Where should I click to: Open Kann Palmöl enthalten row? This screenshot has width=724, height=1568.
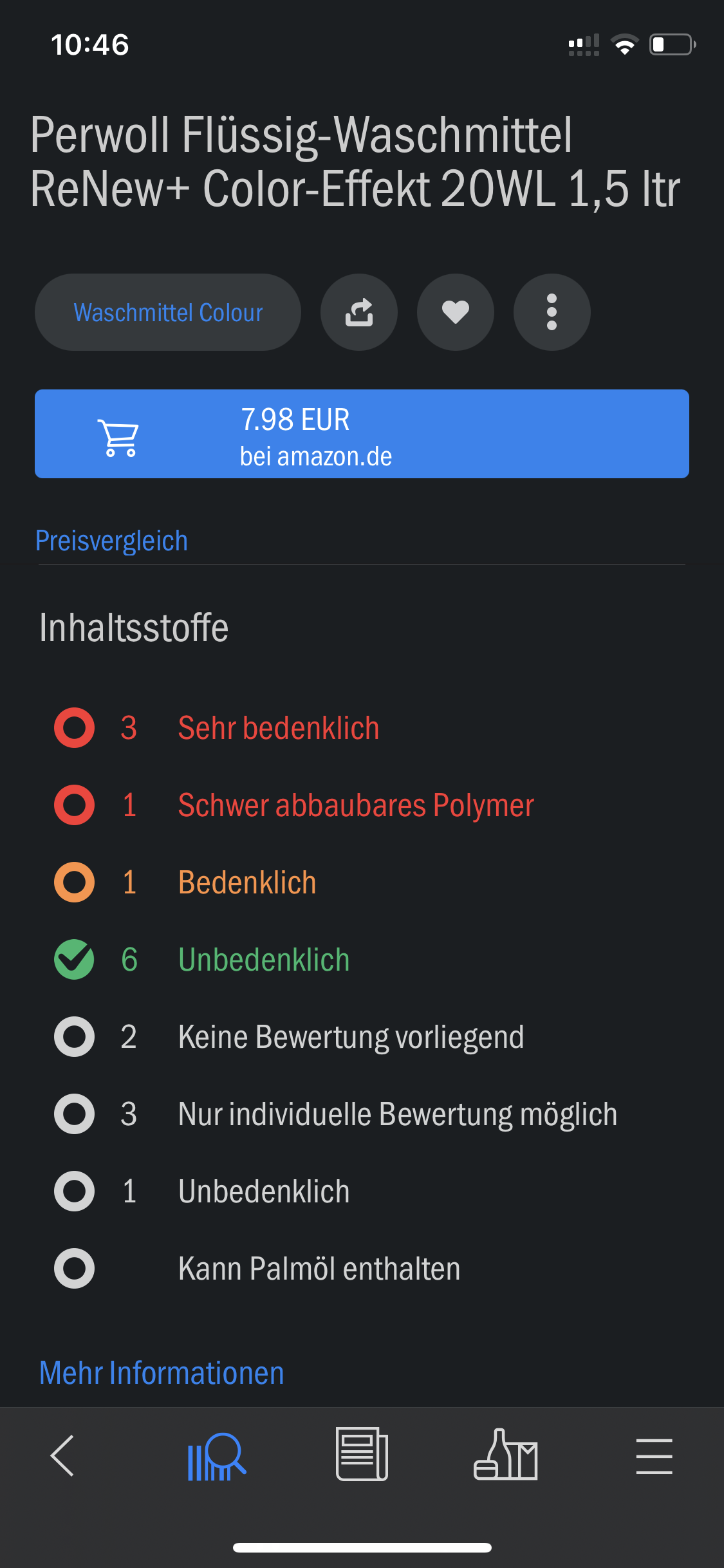tap(319, 1269)
